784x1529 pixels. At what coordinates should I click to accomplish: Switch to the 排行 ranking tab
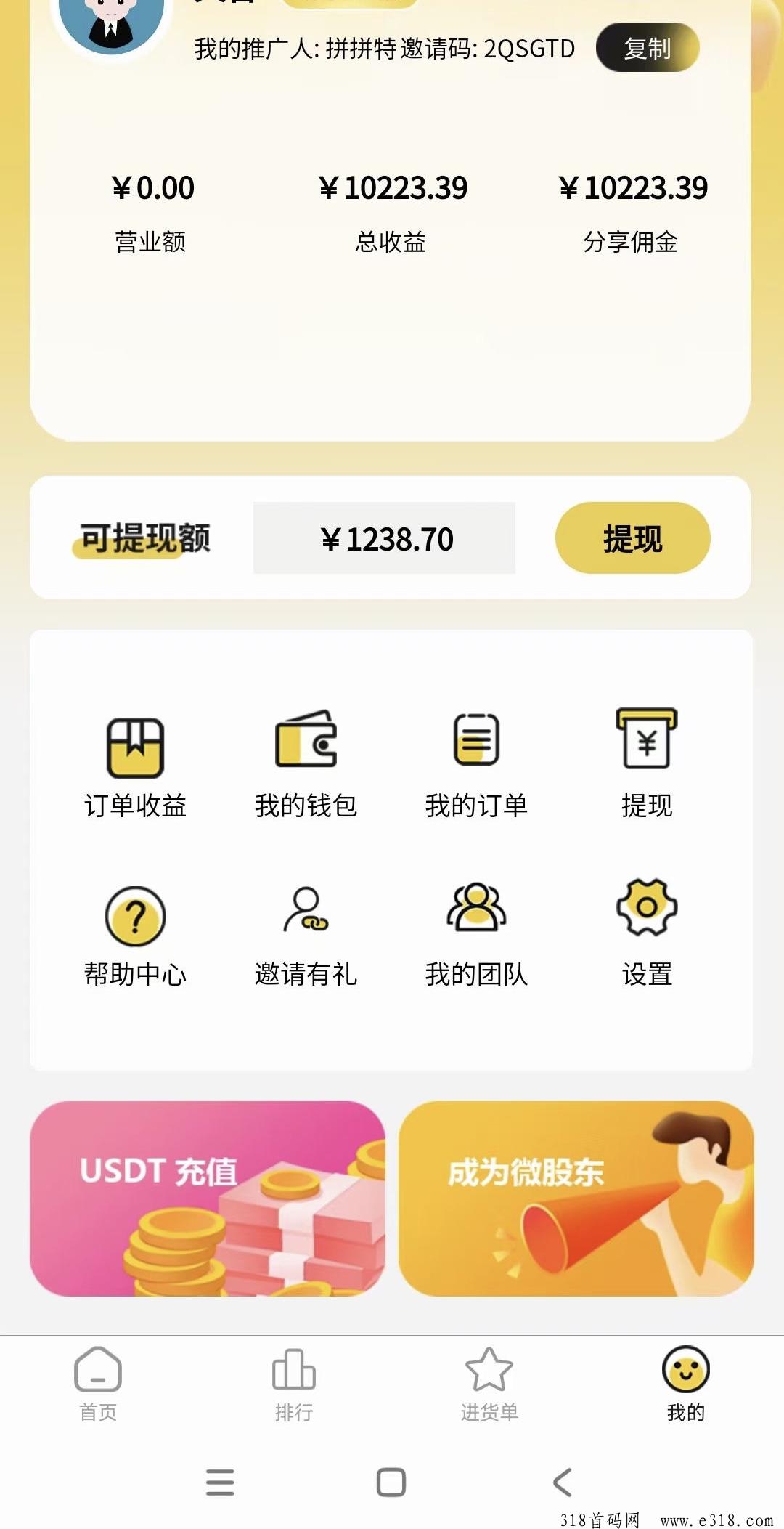[294, 1384]
